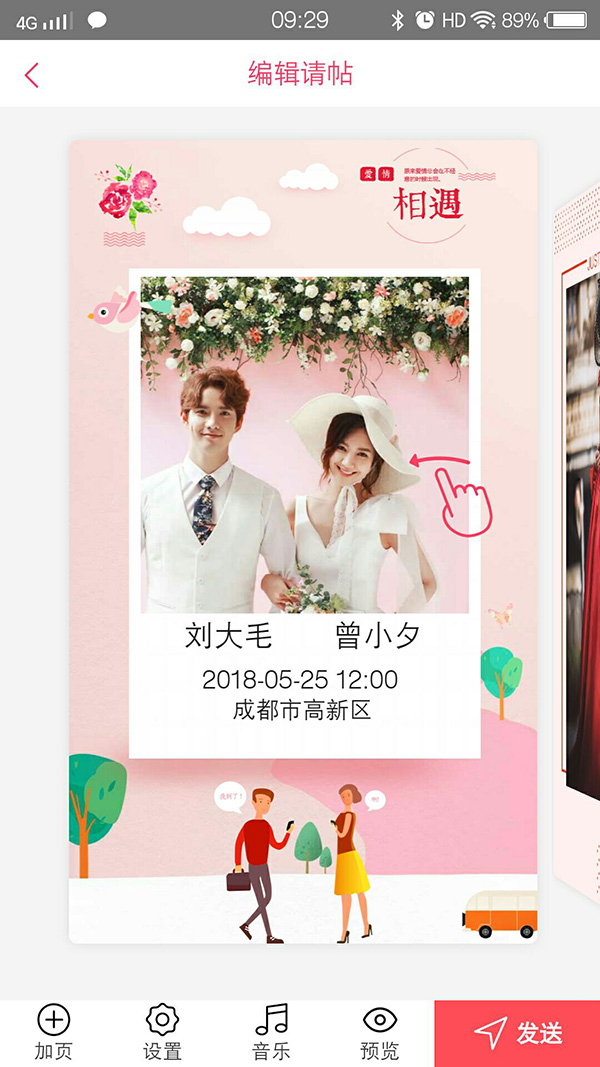Viewport: 600px width, 1067px height.
Task: Edit the couple photo on the card
Action: click(304, 445)
